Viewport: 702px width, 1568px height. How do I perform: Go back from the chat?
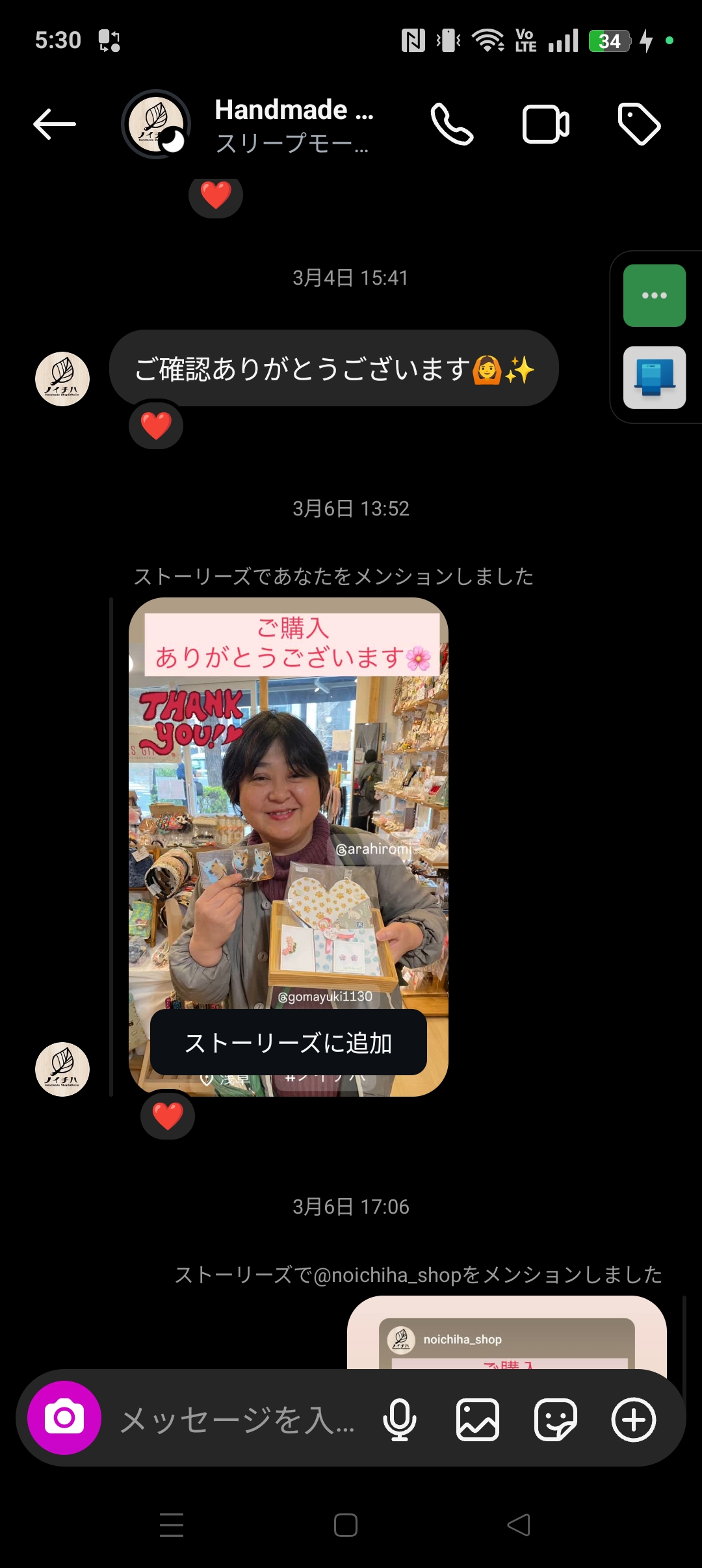point(55,124)
